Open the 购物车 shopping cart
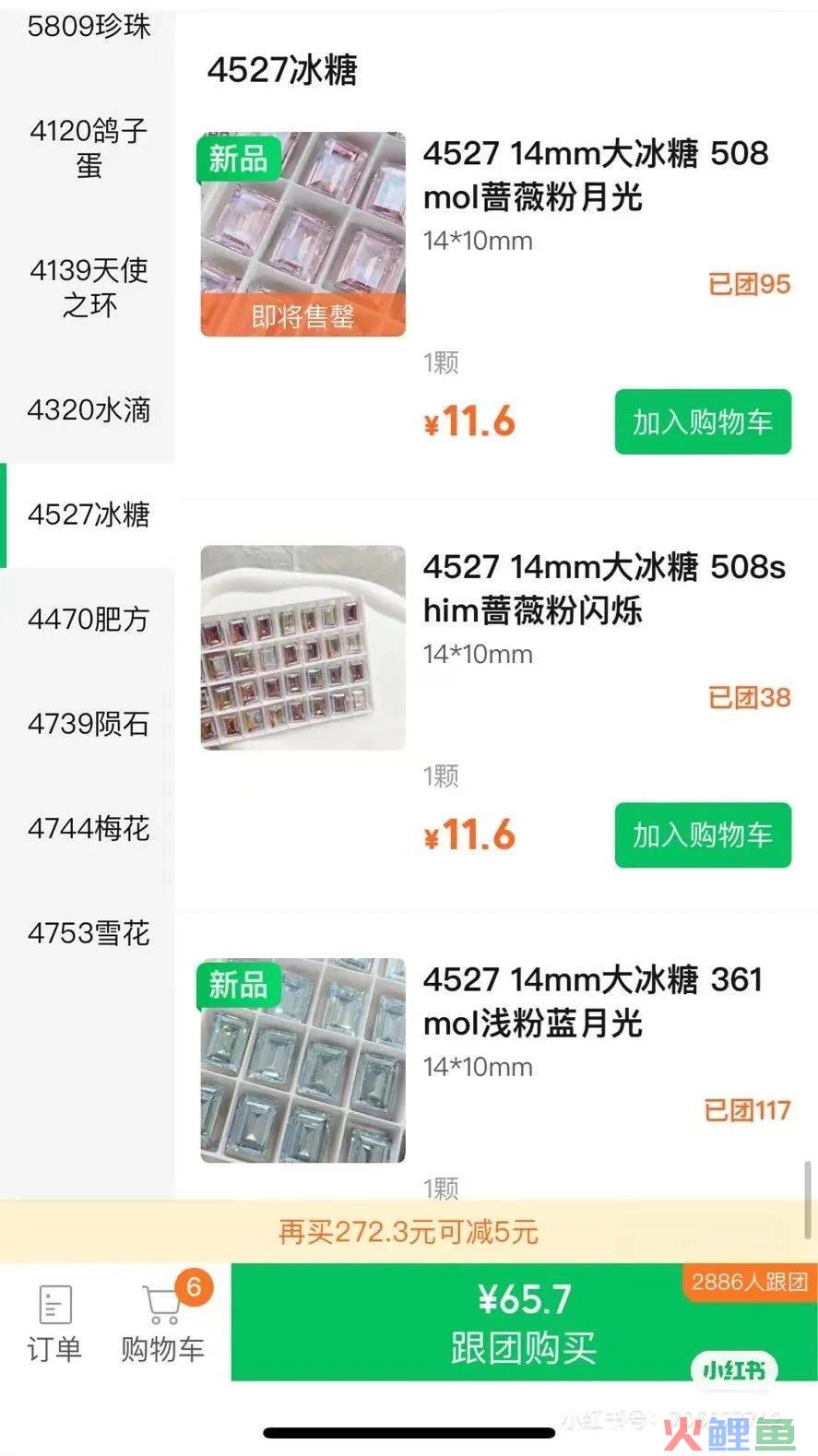Viewport: 818px width, 1456px height. pos(163,1323)
